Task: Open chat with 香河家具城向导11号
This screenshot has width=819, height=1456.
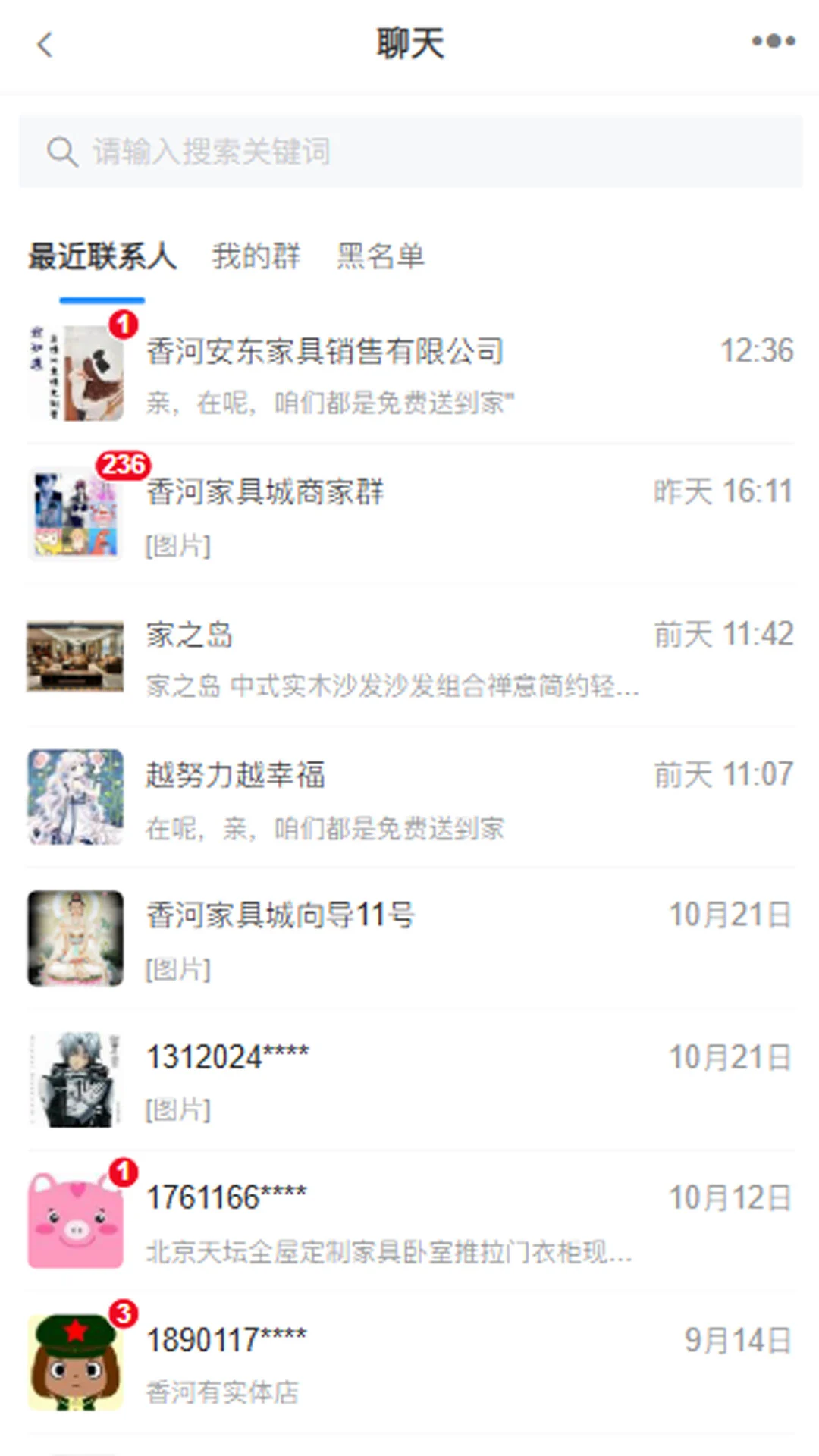Action: tap(410, 939)
